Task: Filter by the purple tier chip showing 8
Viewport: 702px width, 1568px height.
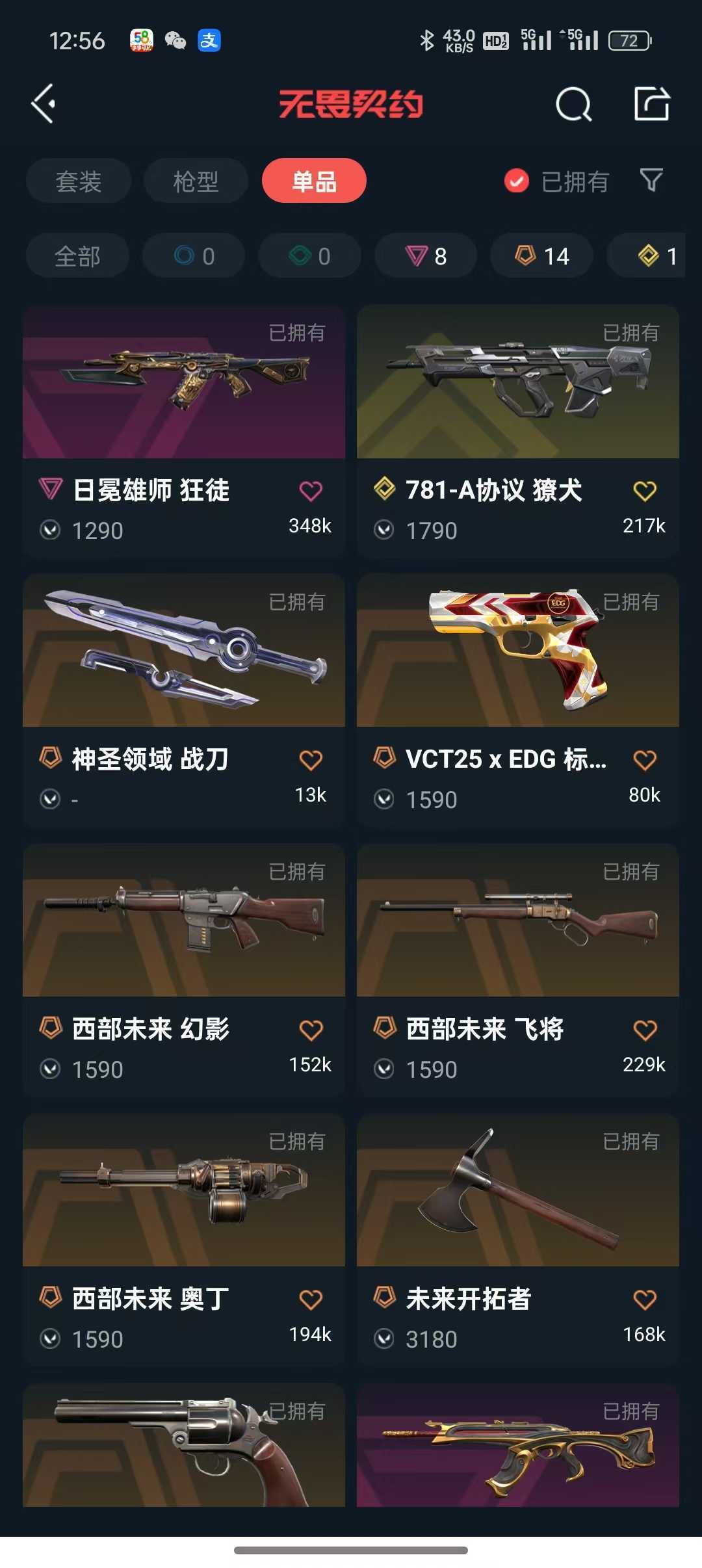Action: (426, 256)
